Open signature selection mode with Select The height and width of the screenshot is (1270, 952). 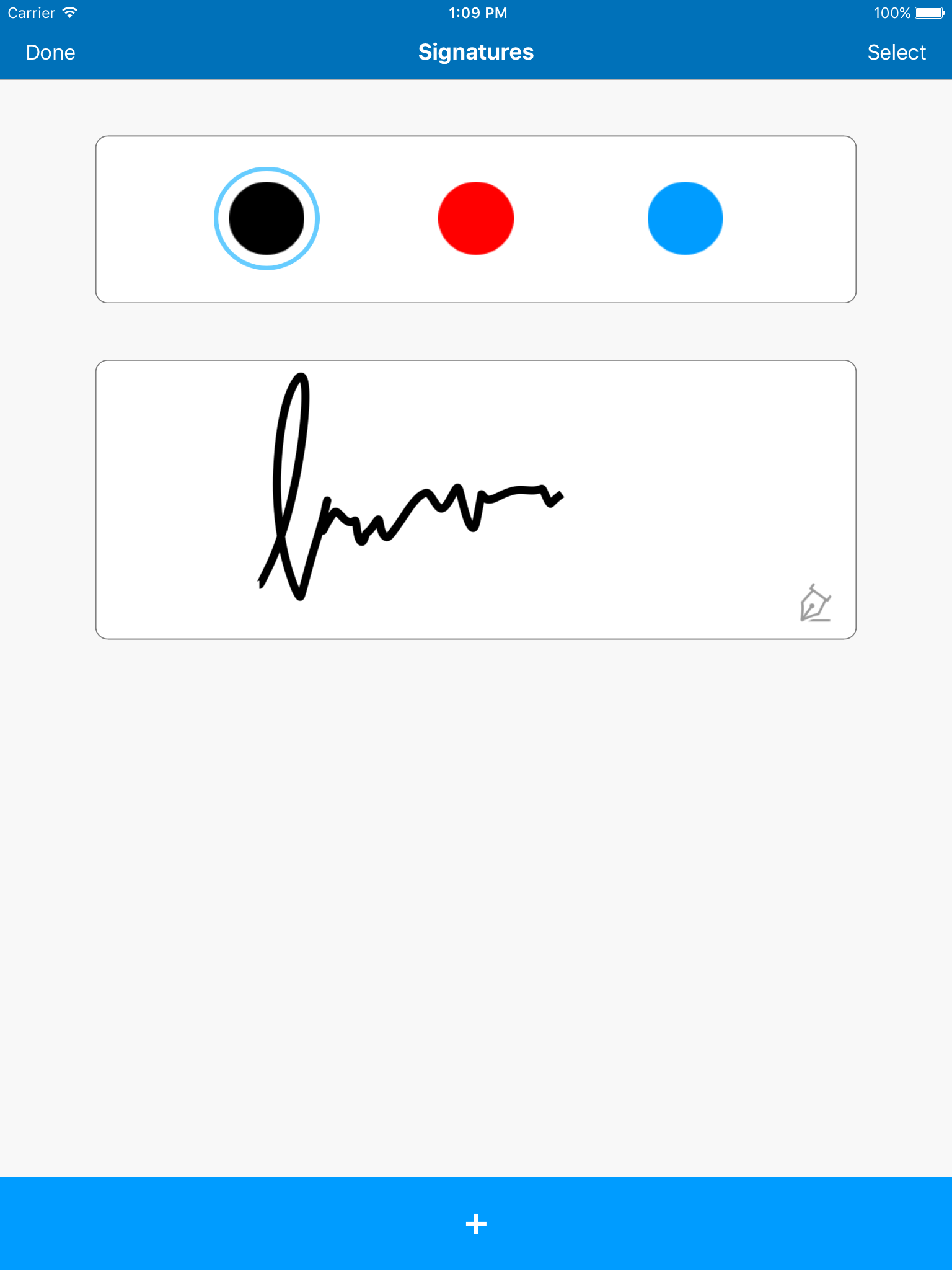896,52
